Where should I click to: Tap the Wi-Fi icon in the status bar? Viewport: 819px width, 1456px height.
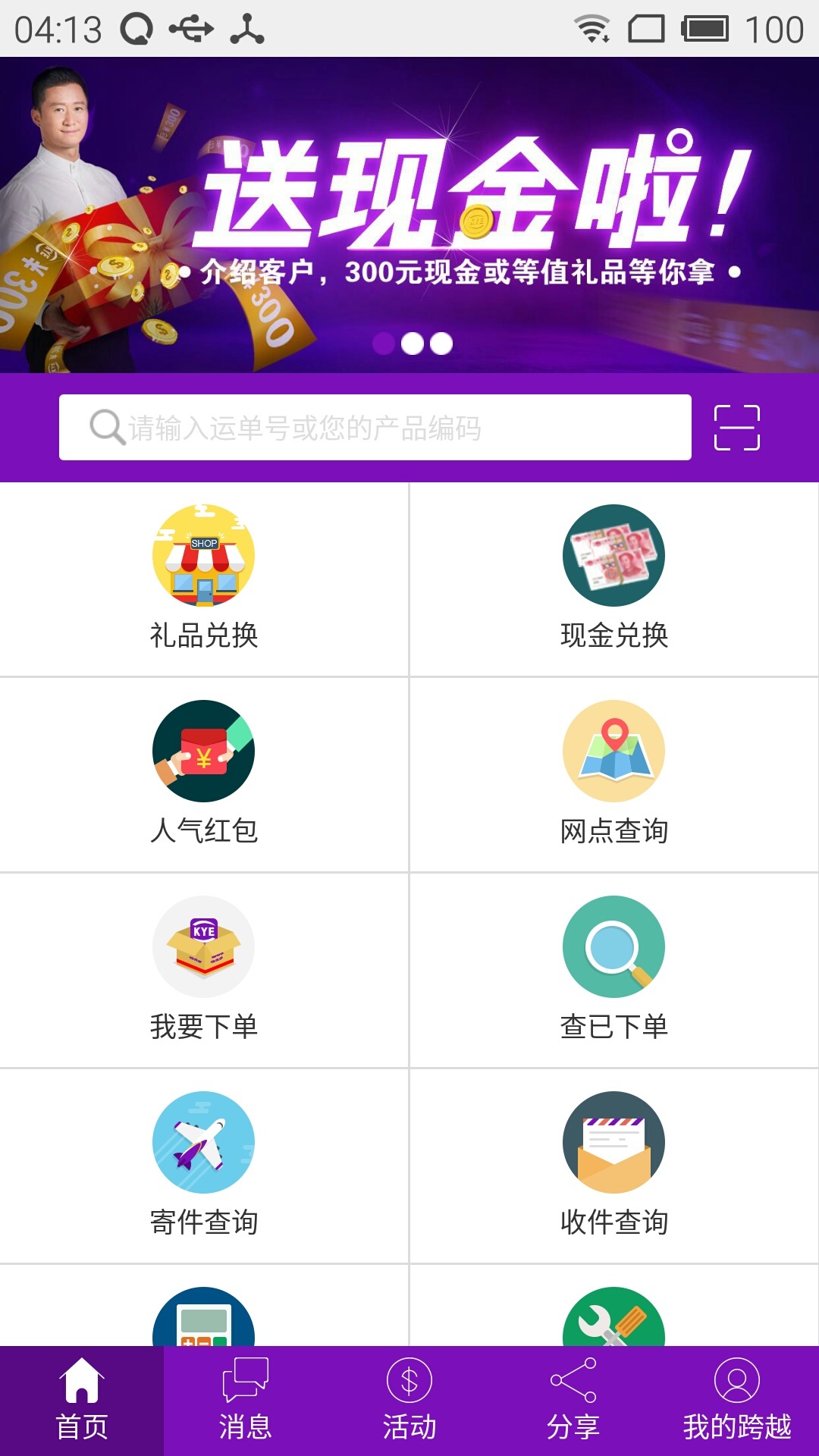pos(593,28)
